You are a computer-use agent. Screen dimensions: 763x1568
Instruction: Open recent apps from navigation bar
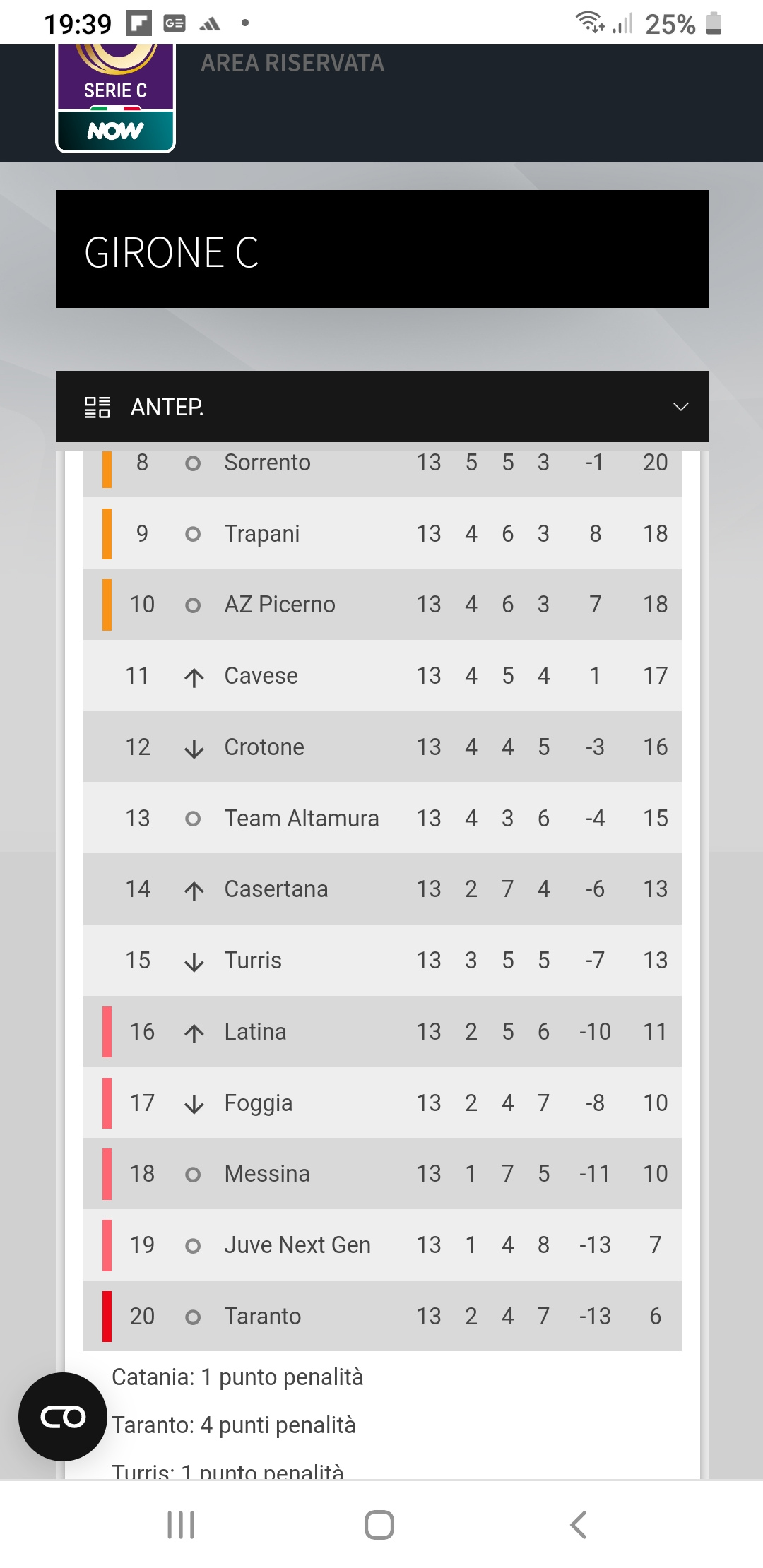click(181, 1525)
